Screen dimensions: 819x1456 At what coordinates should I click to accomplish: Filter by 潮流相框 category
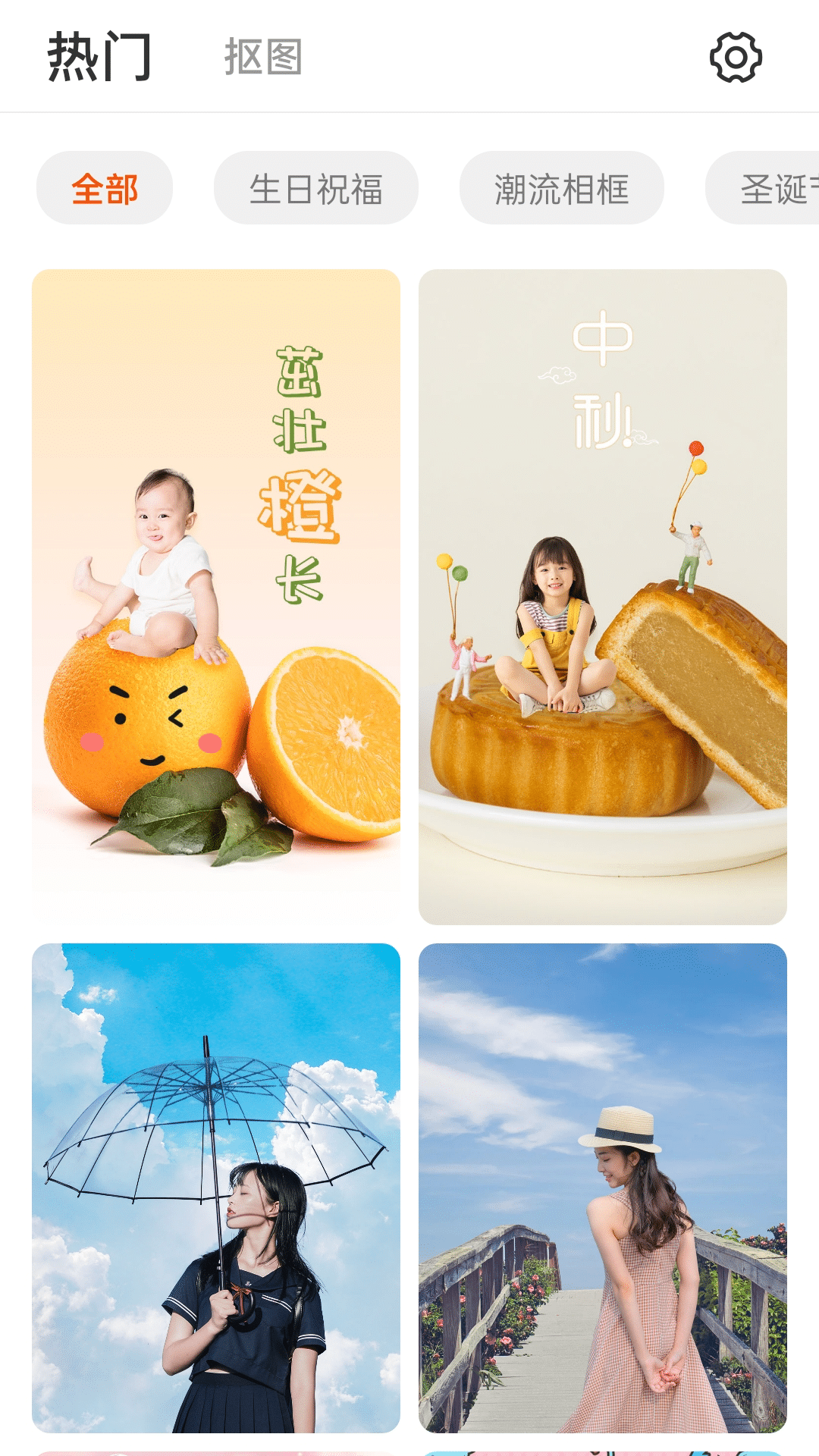pos(561,188)
